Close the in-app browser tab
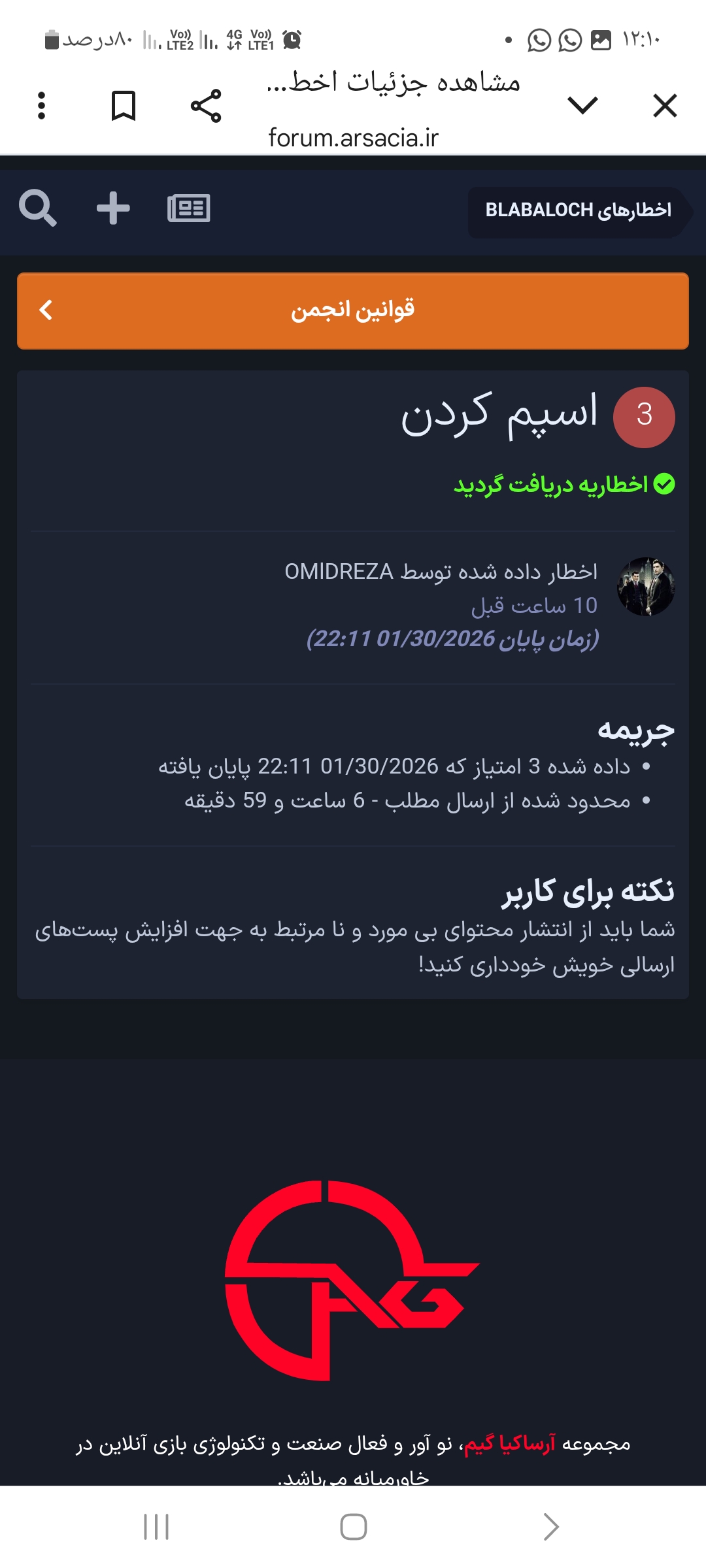 tap(665, 105)
